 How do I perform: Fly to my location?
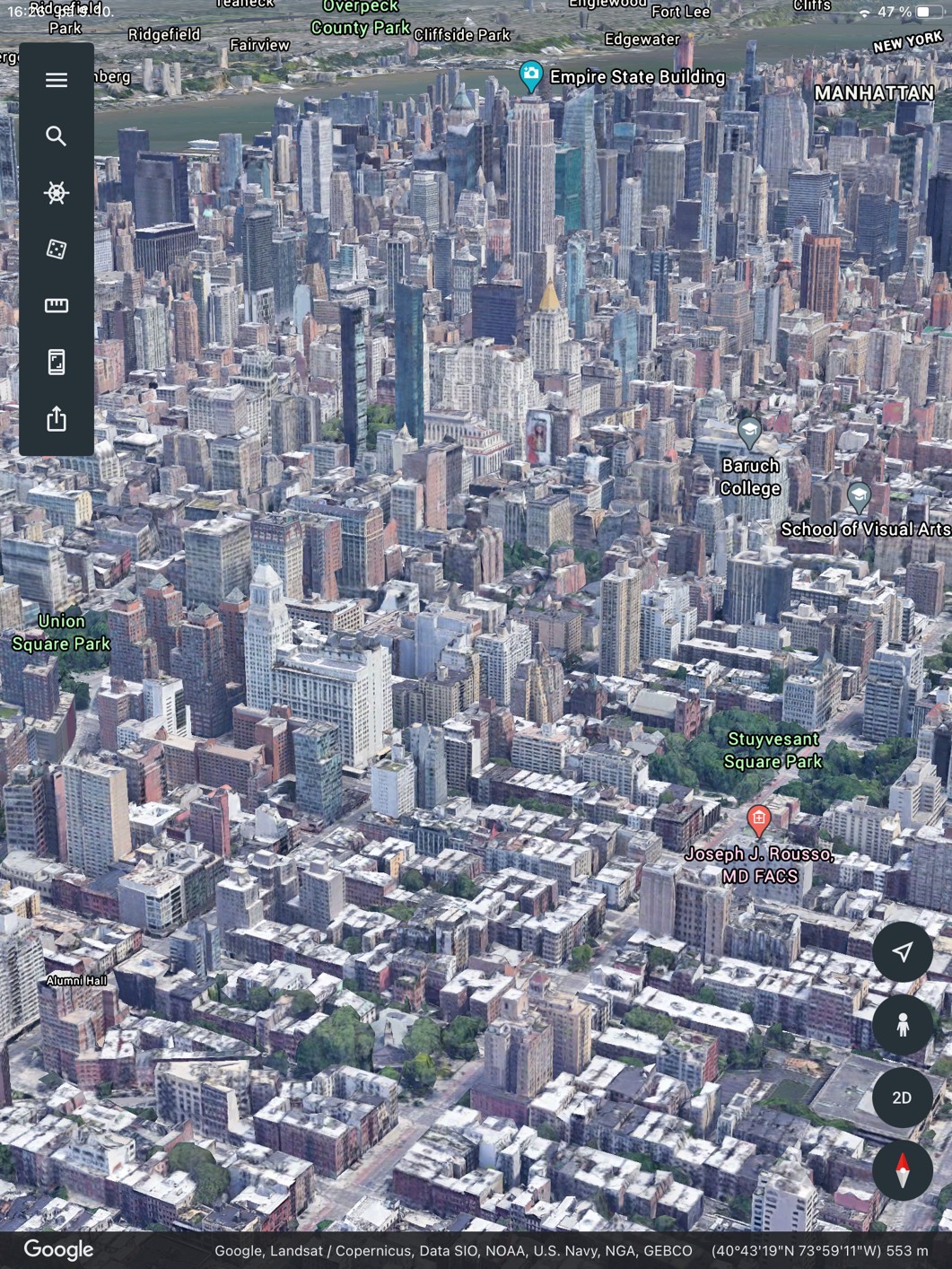(x=902, y=951)
